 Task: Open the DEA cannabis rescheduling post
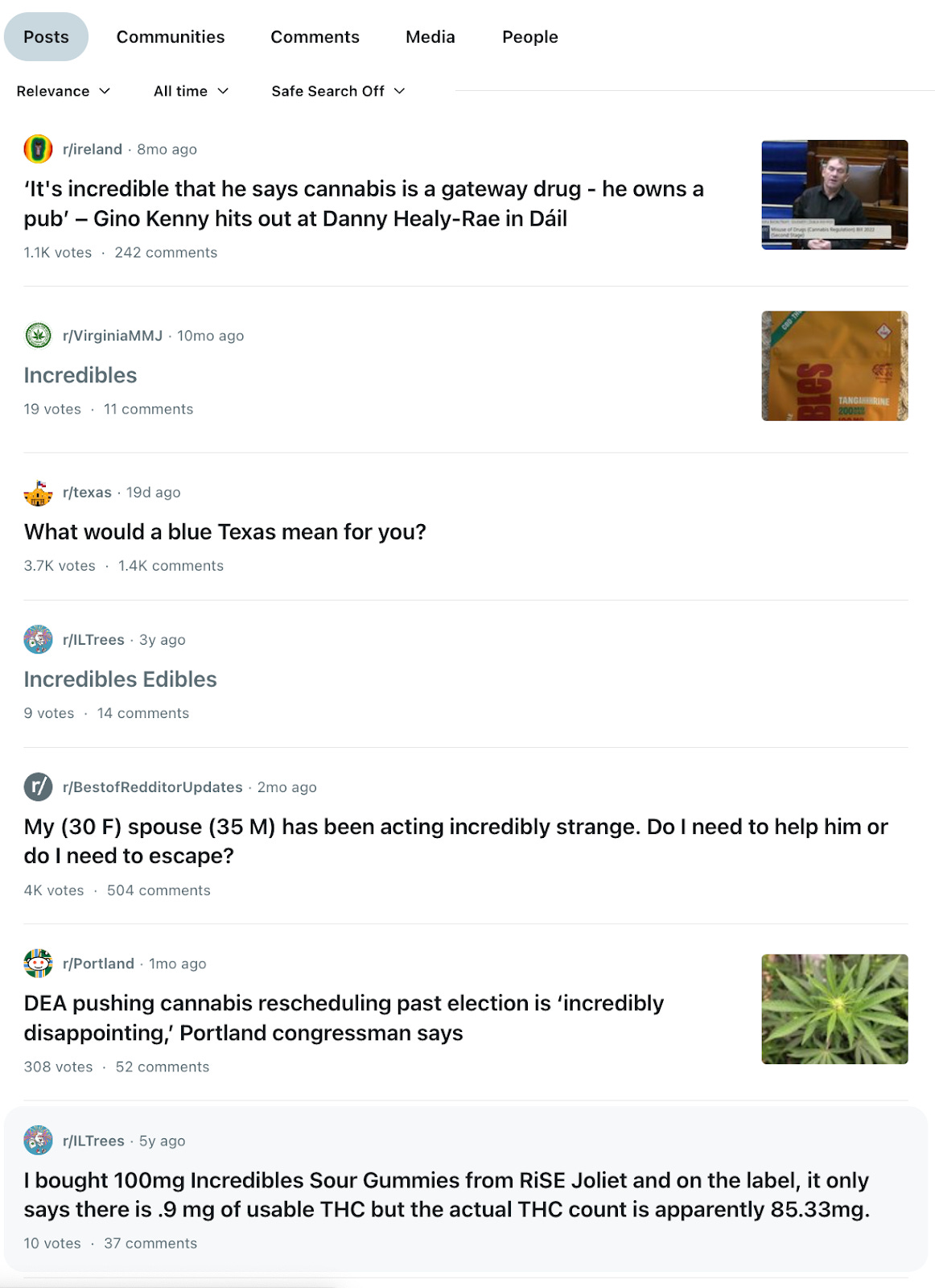[x=344, y=1018]
